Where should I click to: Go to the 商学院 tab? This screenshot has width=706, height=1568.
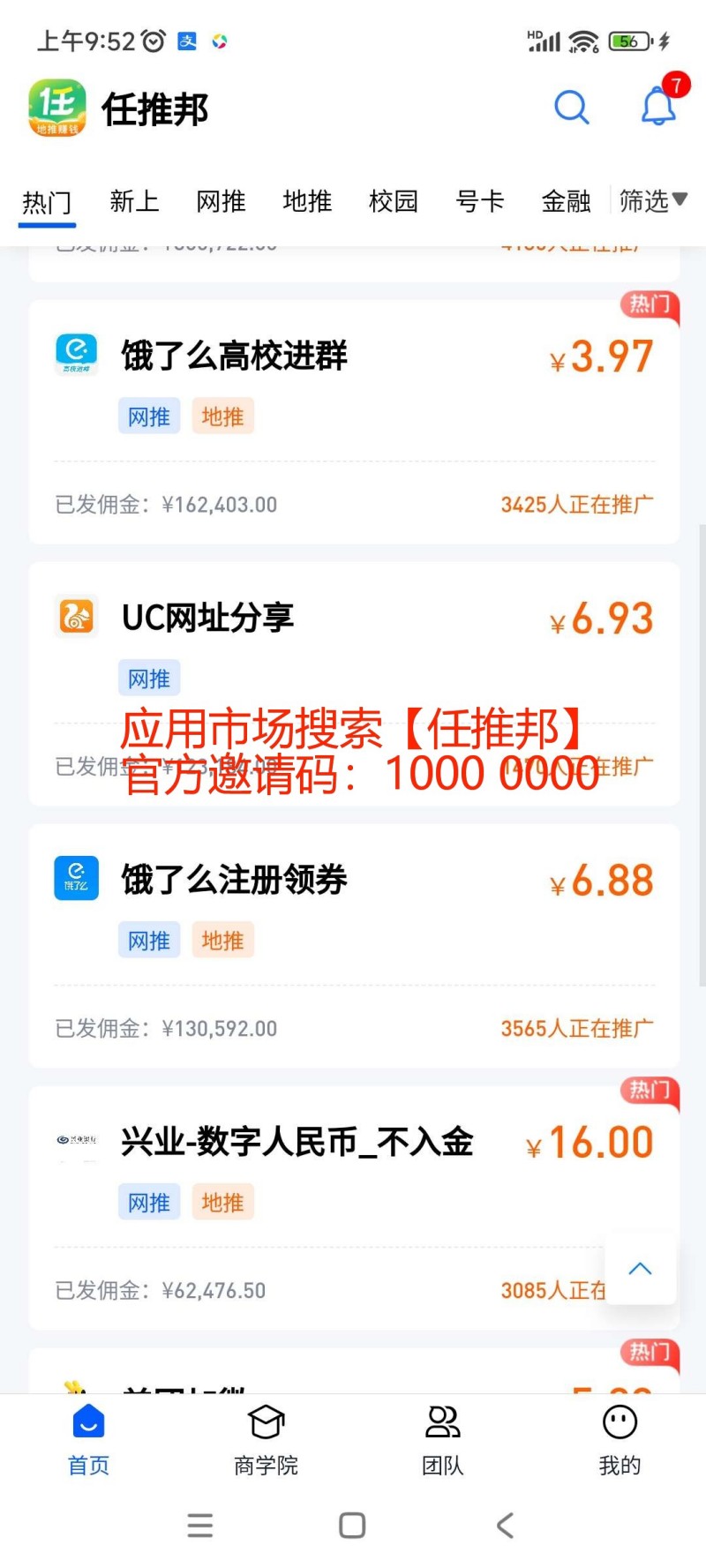[x=266, y=1439]
